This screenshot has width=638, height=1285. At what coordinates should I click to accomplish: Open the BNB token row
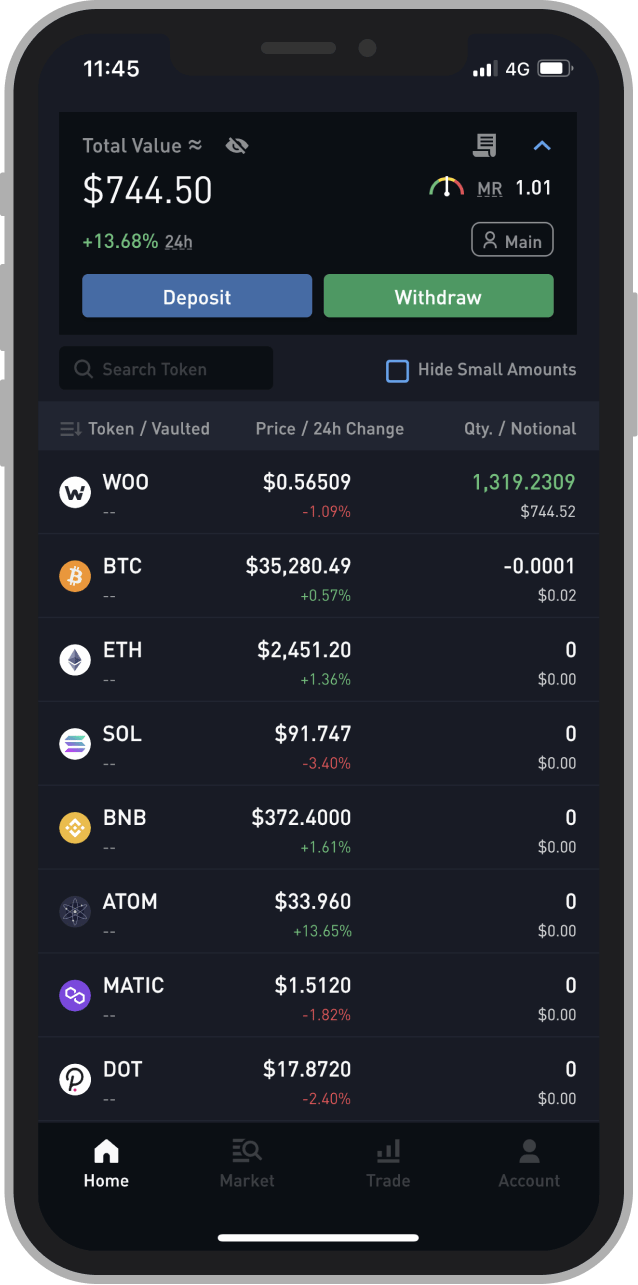(x=318, y=828)
